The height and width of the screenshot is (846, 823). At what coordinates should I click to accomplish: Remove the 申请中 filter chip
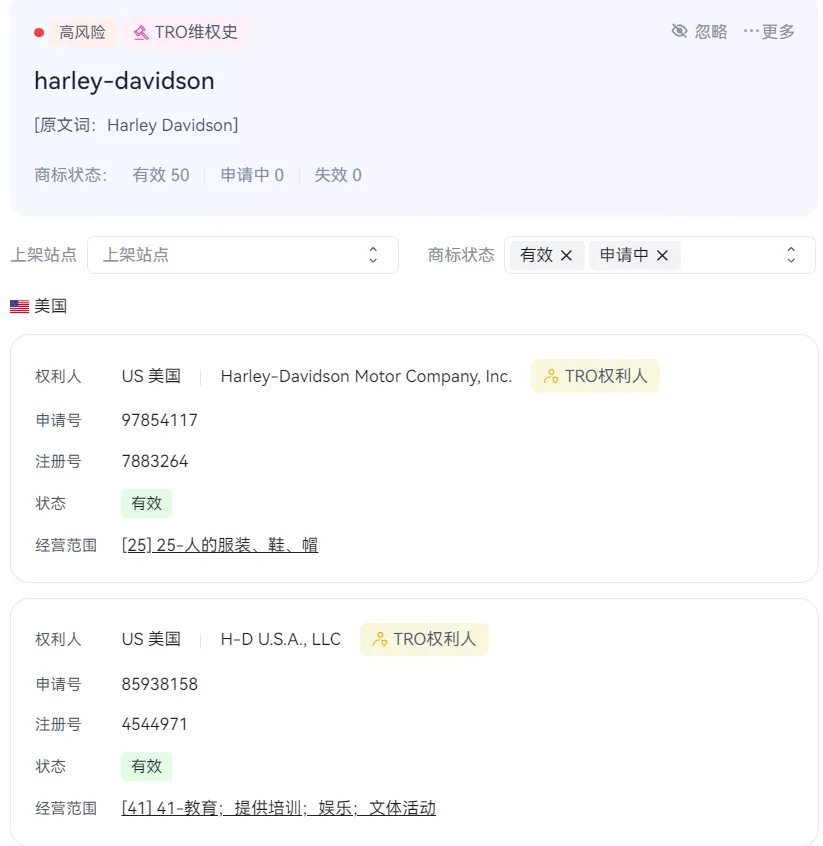click(x=662, y=255)
